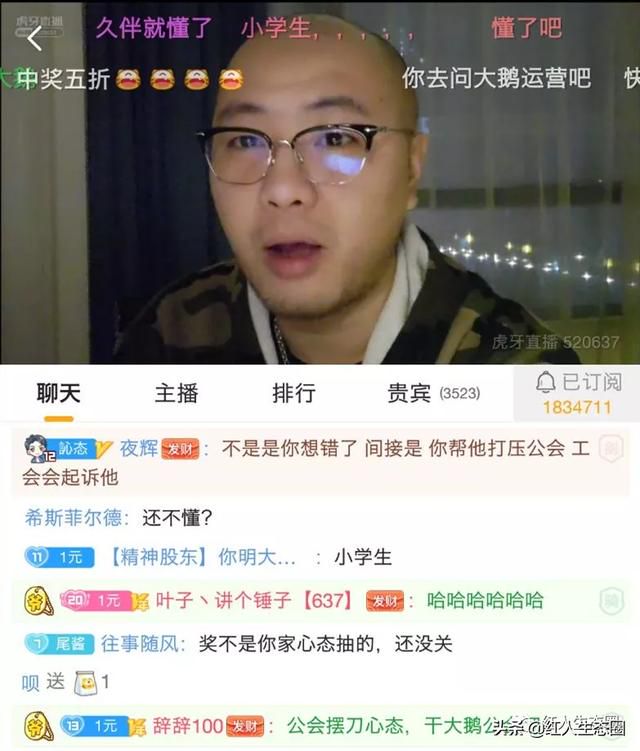This screenshot has width=640, height=751.
Task: Tap the live video player
Action: point(320,200)
